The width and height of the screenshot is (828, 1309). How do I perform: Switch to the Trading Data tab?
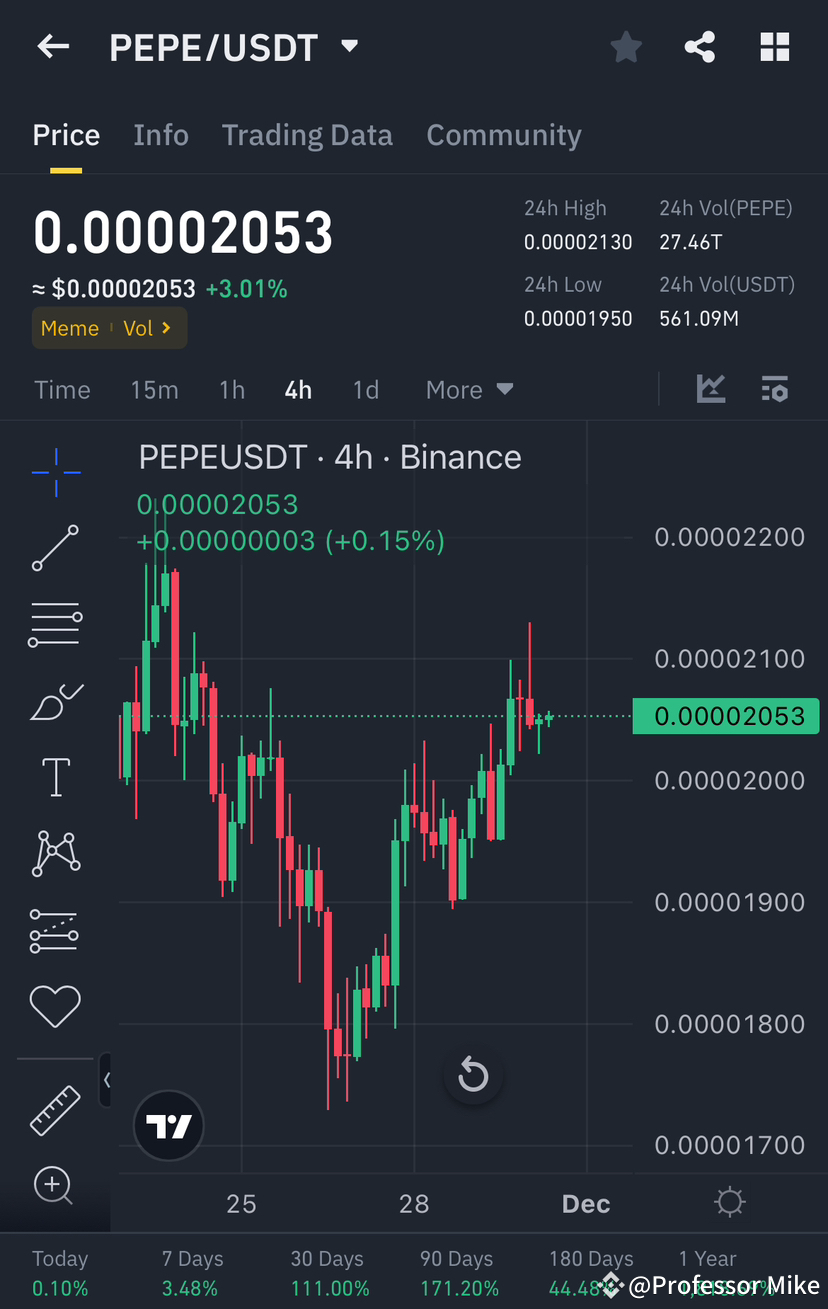307,134
